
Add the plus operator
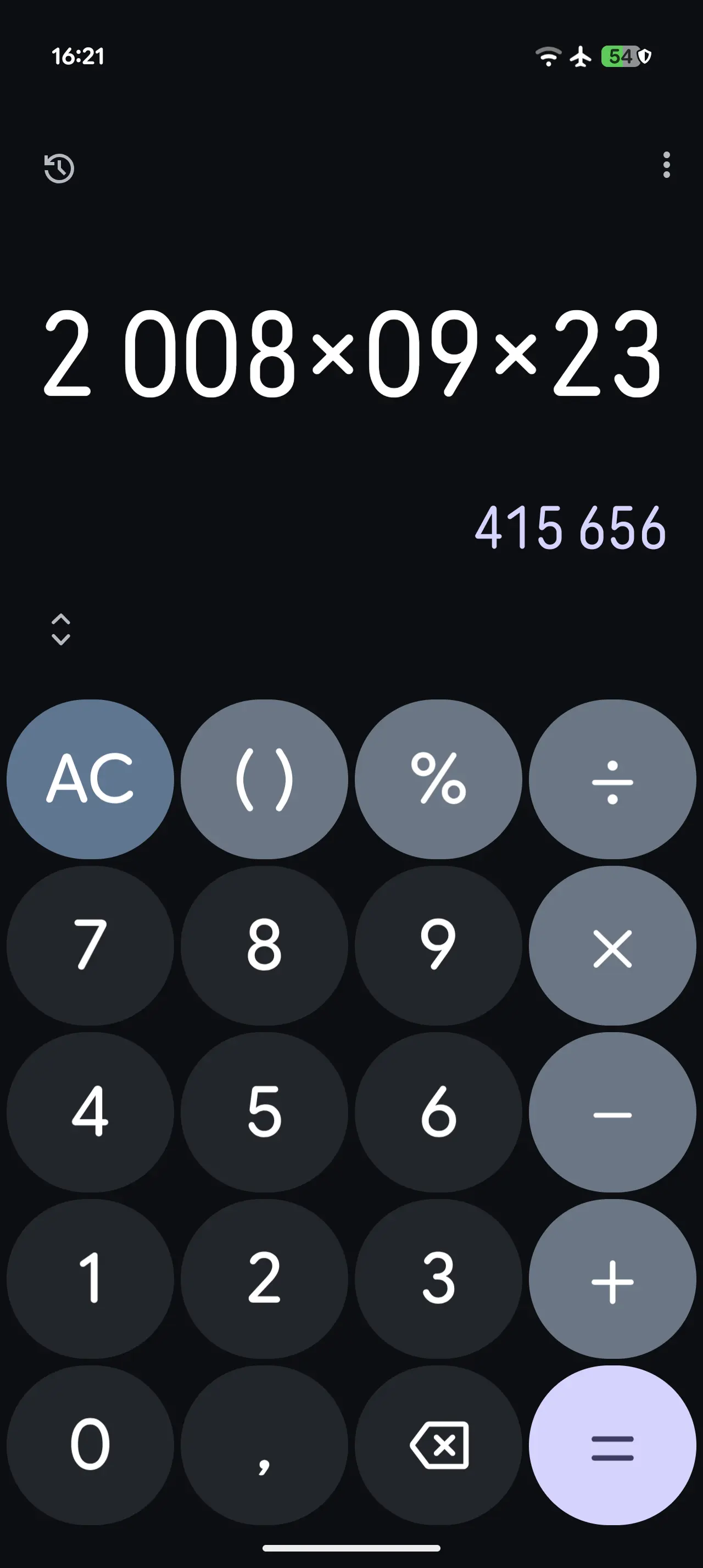612,1279
